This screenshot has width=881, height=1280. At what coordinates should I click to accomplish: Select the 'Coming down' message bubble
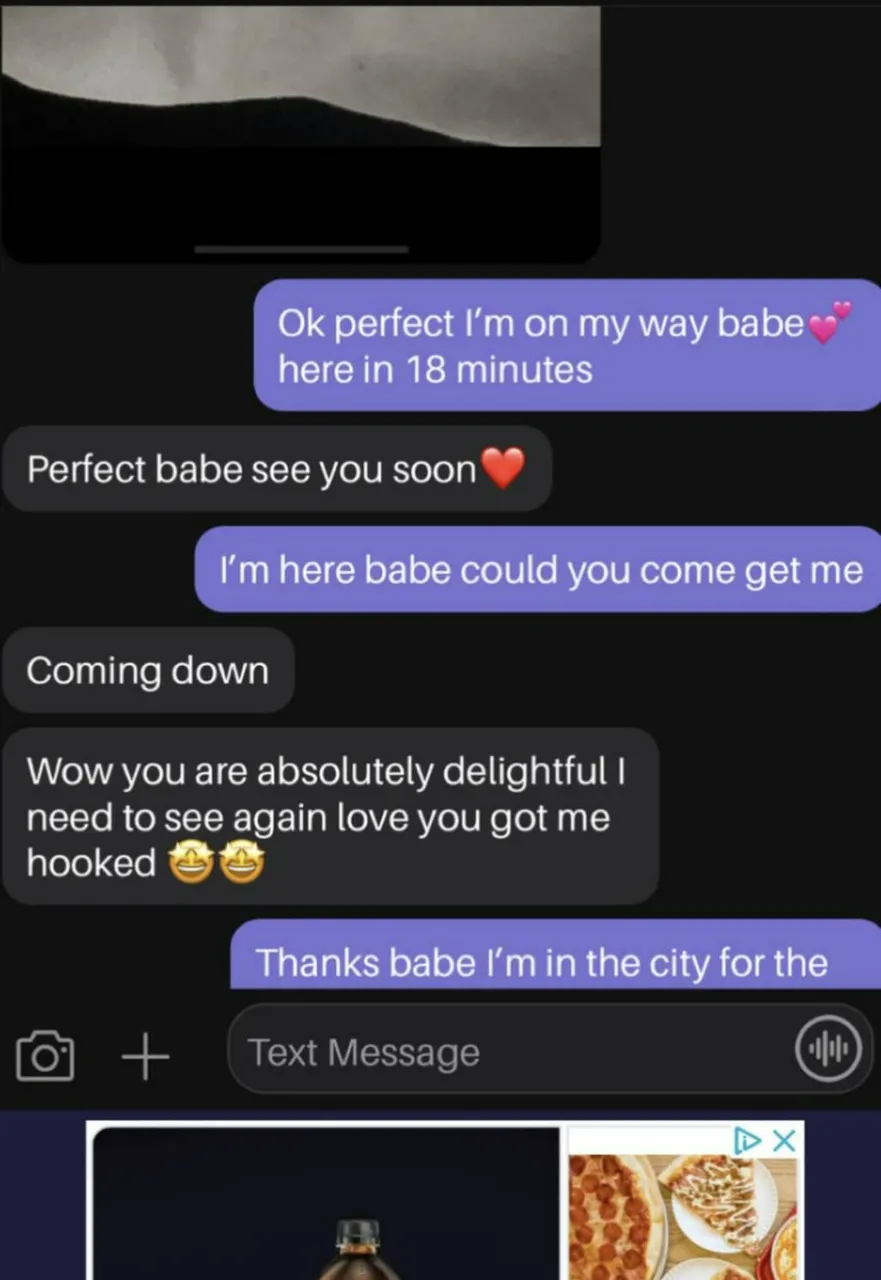click(x=148, y=670)
